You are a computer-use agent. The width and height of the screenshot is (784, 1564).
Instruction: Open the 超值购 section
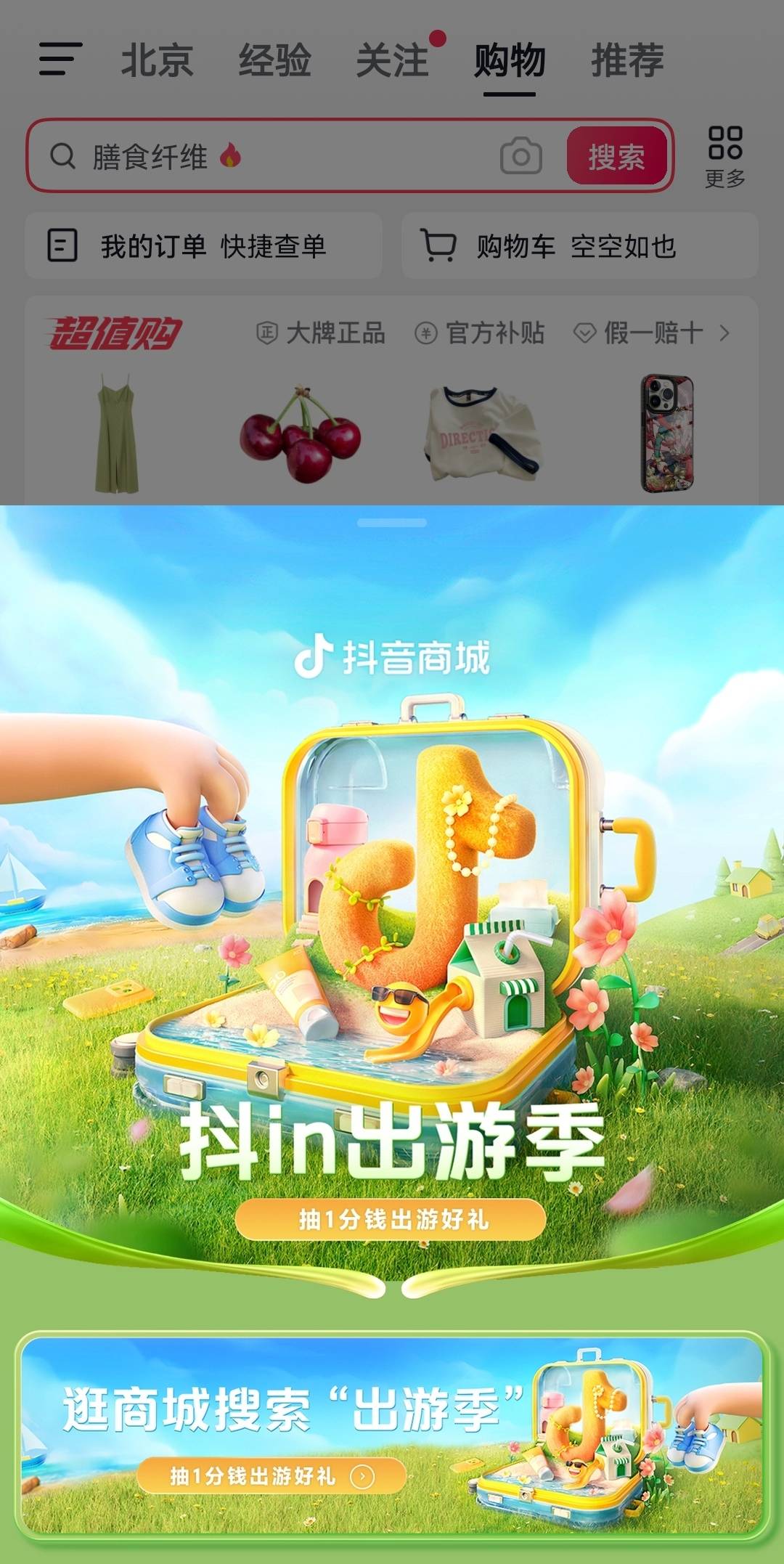click(115, 334)
